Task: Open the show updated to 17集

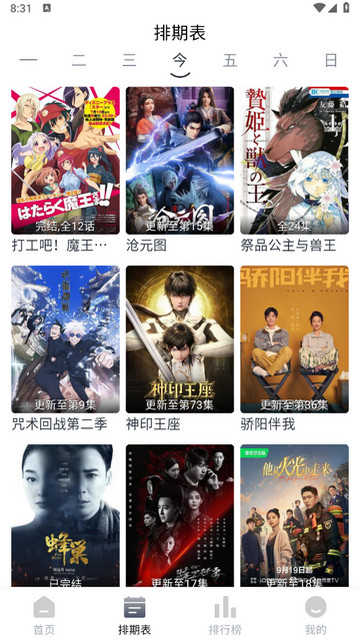Action: (180, 516)
